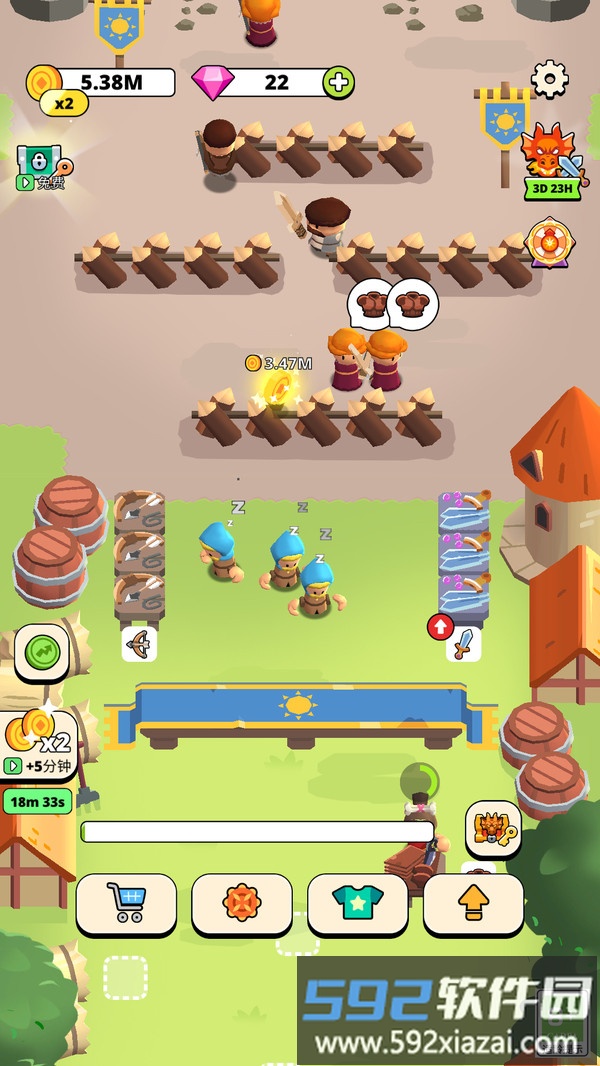This screenshot has width=600, height=1066.
Task: Open the outfit shirt menu
Action: click(x=357, y=903)
